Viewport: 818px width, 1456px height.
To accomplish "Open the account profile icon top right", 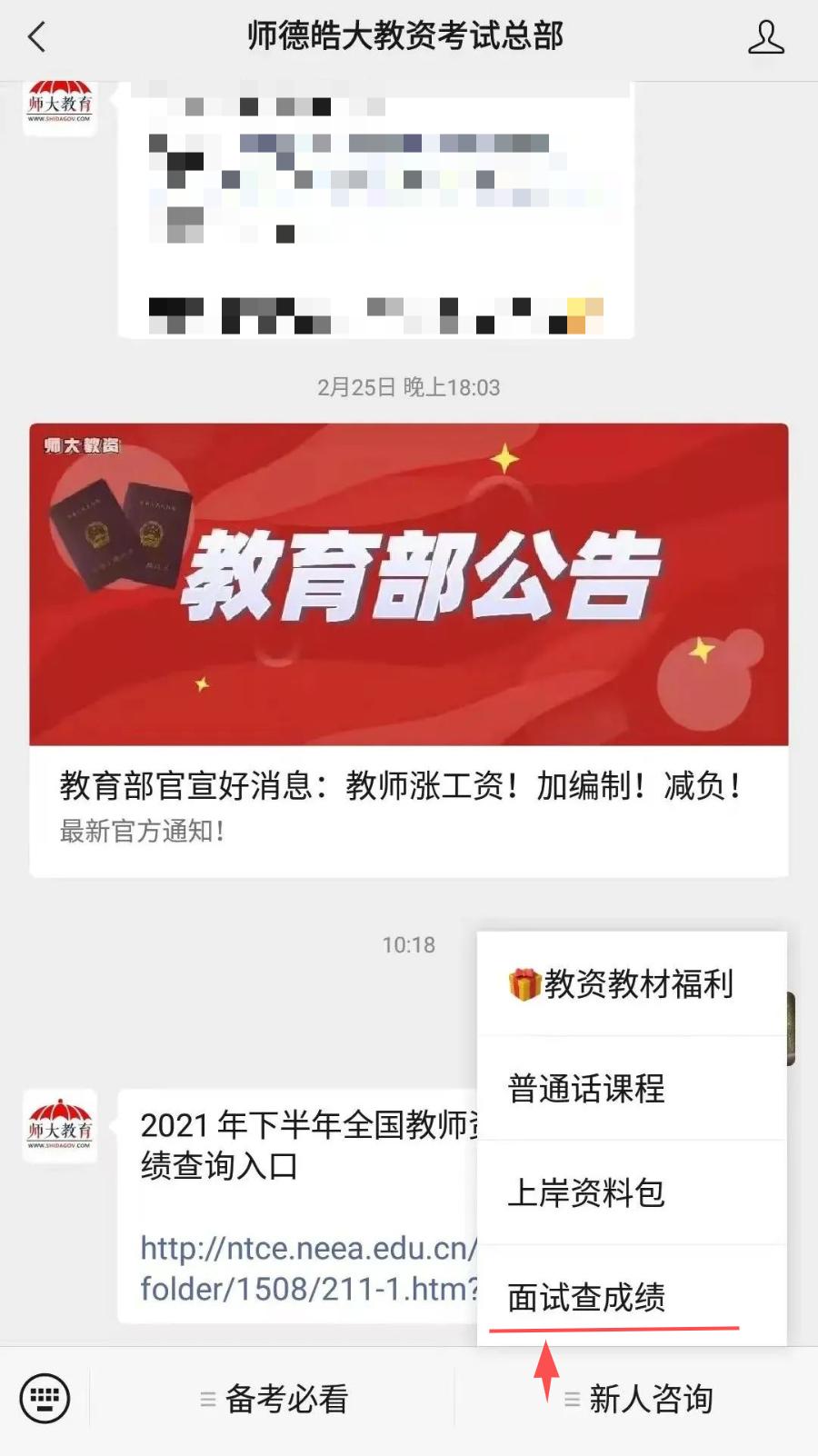I will [766, 38].
